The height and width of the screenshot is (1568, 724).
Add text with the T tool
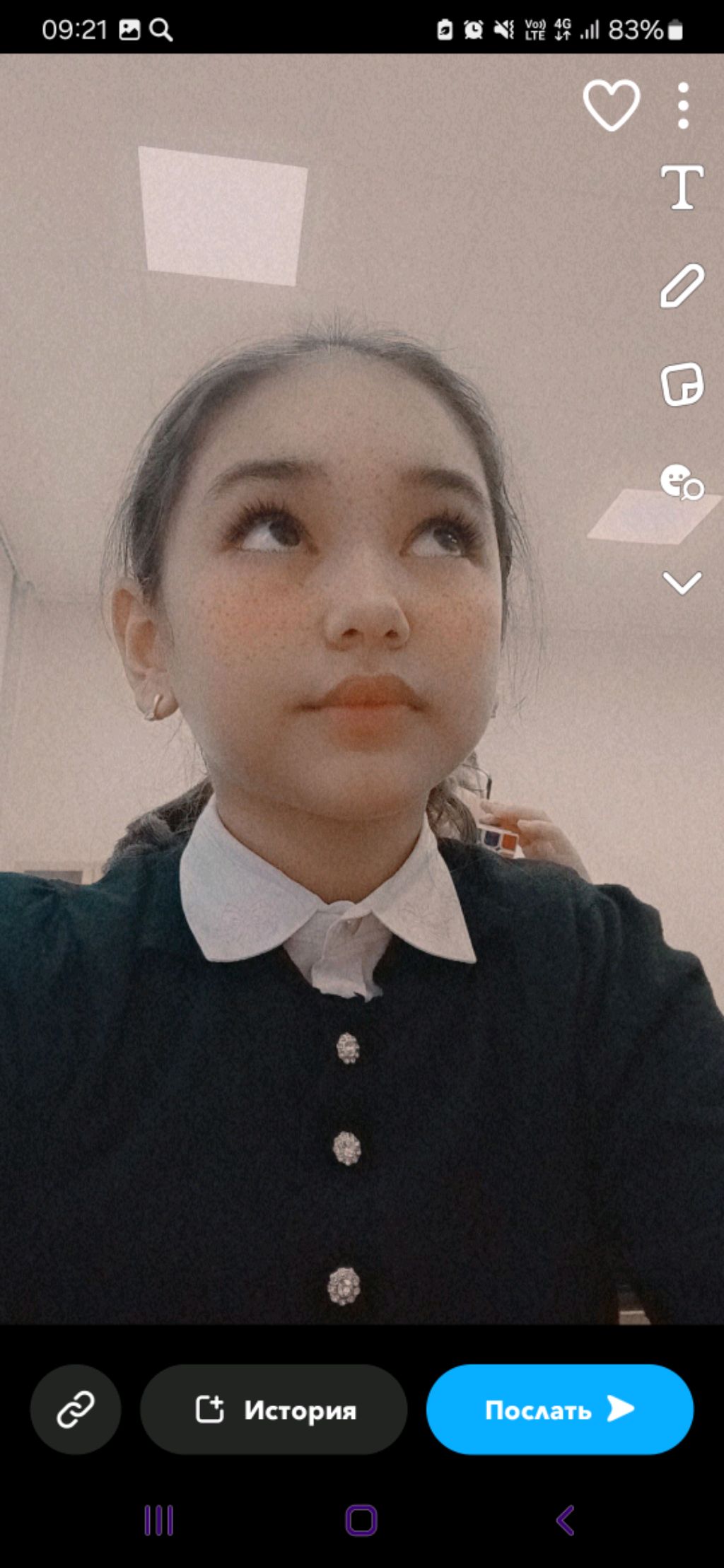(x=682, y=187)
